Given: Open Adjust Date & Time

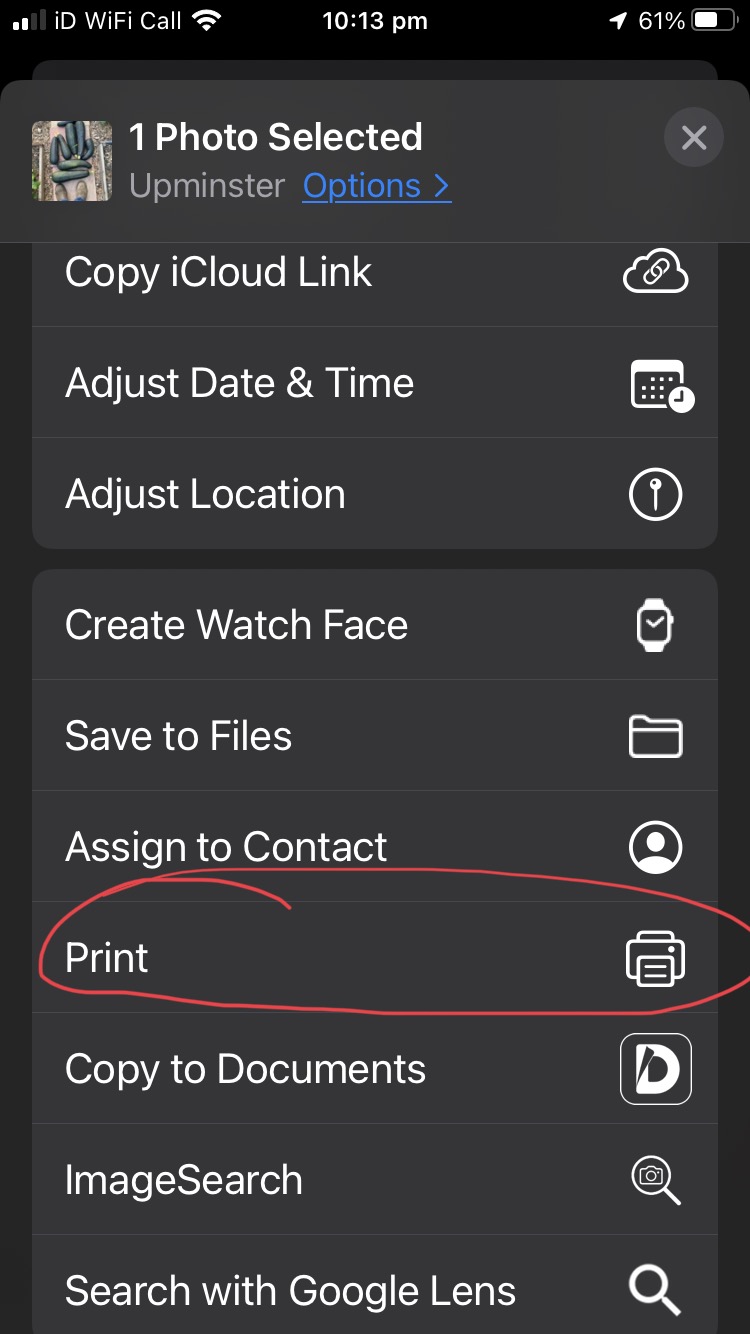Looking at the screenshot, I should [374, 383].
